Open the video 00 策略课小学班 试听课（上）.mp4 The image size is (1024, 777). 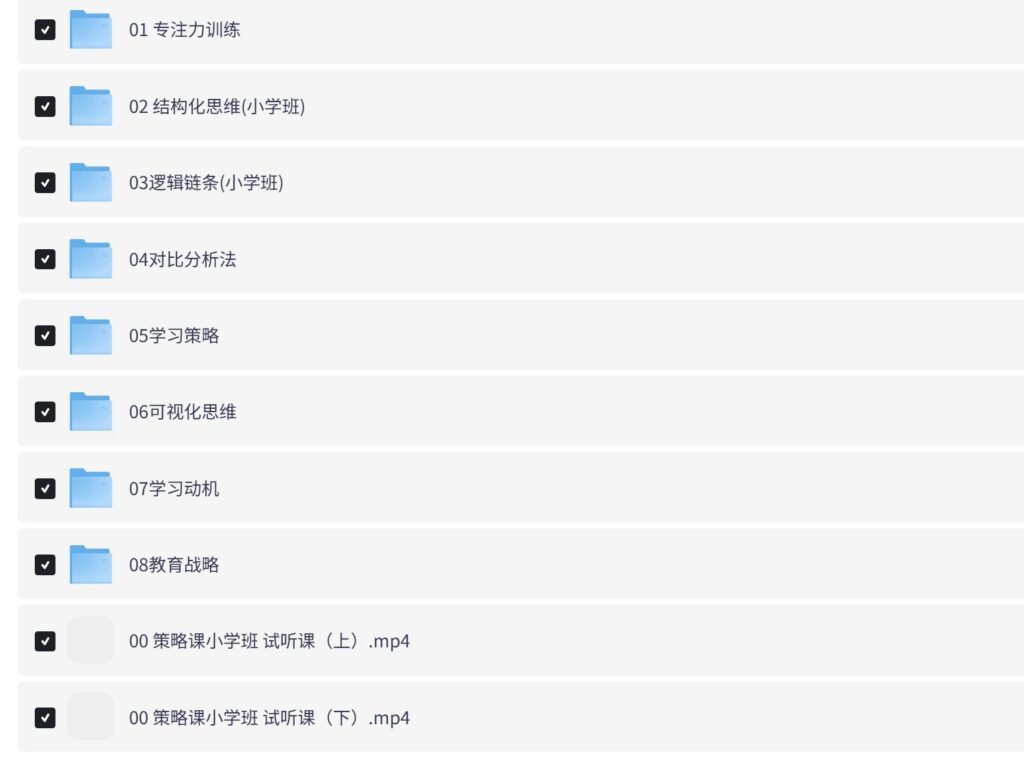click(x=269, y=641)
